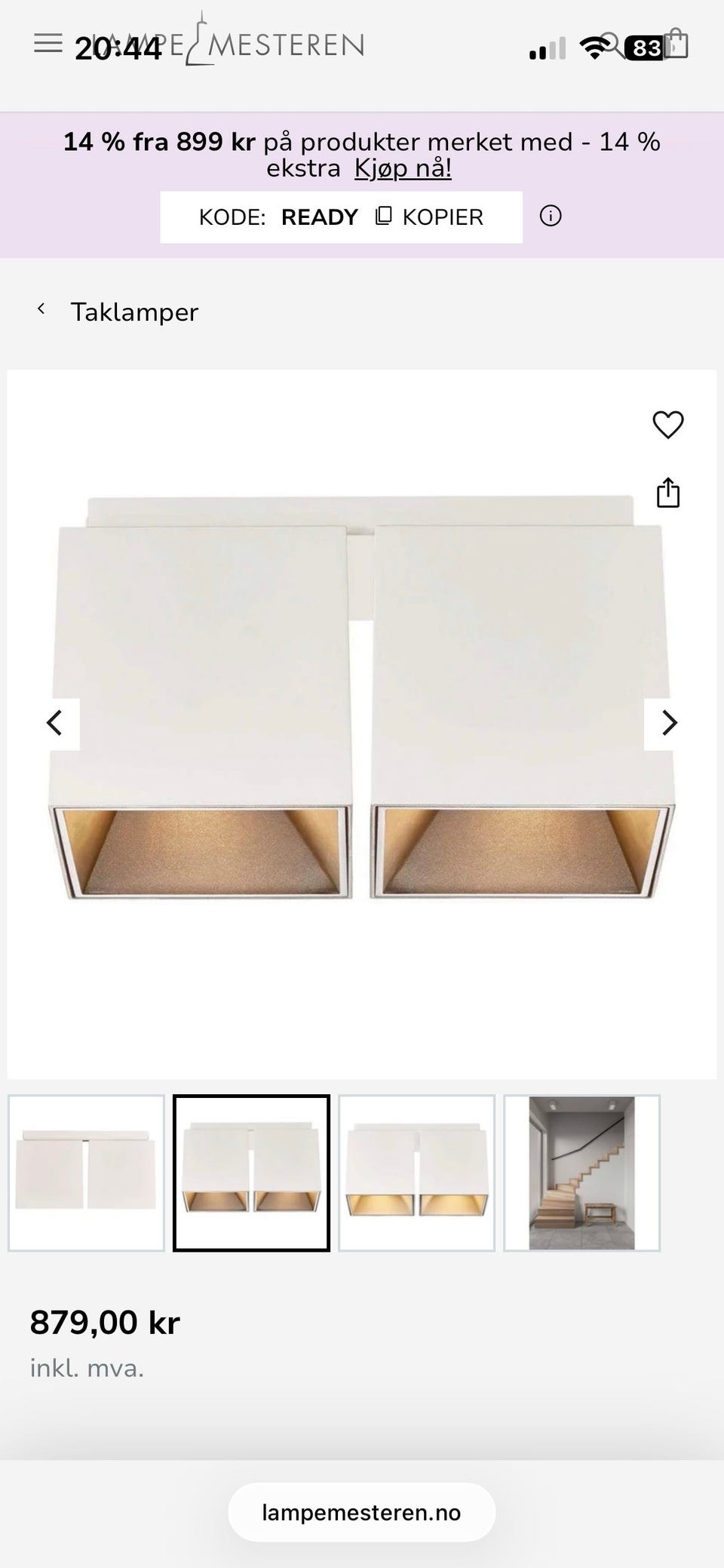The width and height of the screenshot is (724, 1568).
Task: View the staircase room thumbnail
Action: coord(582,1173)
